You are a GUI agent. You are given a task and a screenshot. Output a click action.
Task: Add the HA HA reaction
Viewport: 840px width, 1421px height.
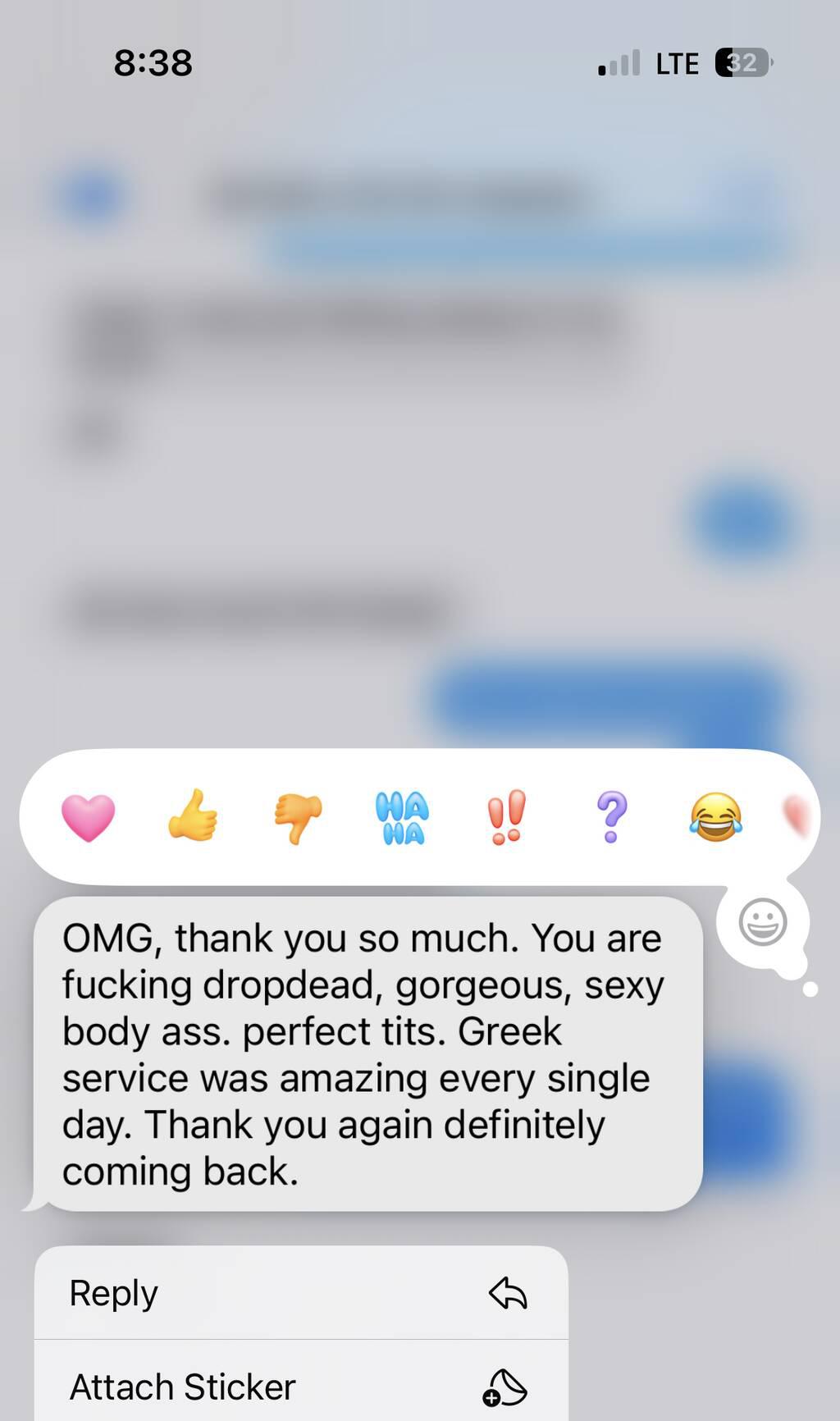tap(402, 818)
